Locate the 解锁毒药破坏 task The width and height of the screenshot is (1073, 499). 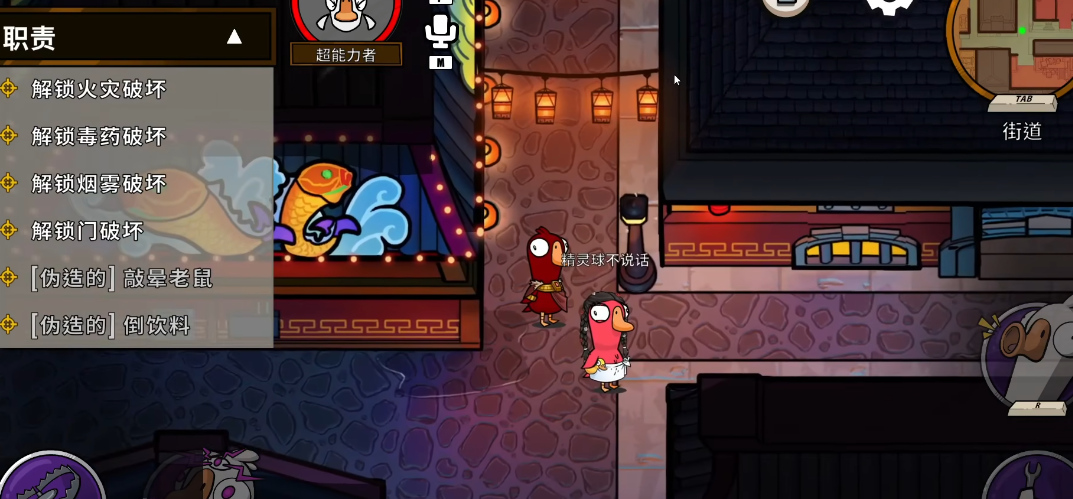98,136
